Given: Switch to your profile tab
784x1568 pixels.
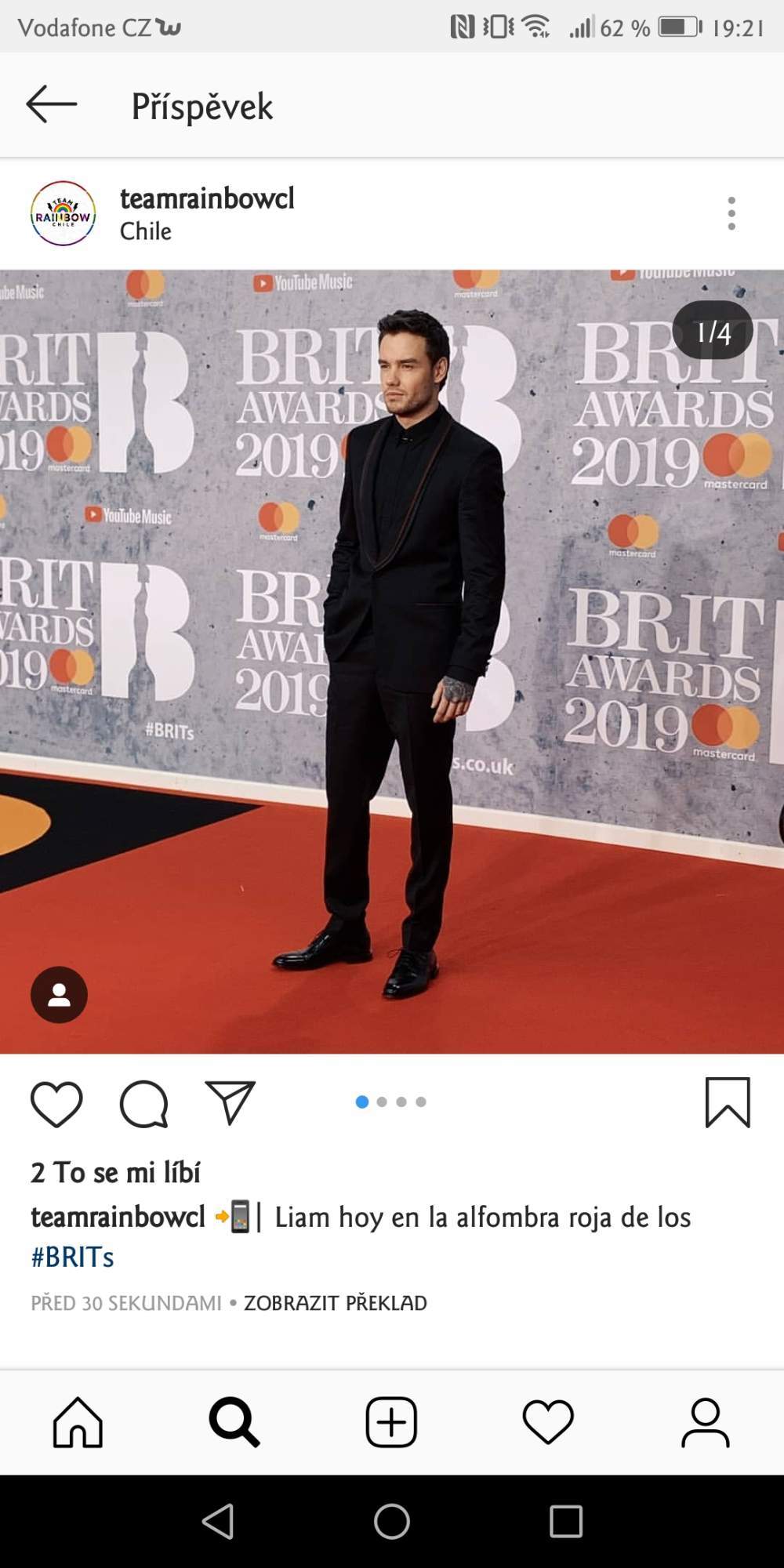Looking at the screenshot, I should click(705, 1421).
